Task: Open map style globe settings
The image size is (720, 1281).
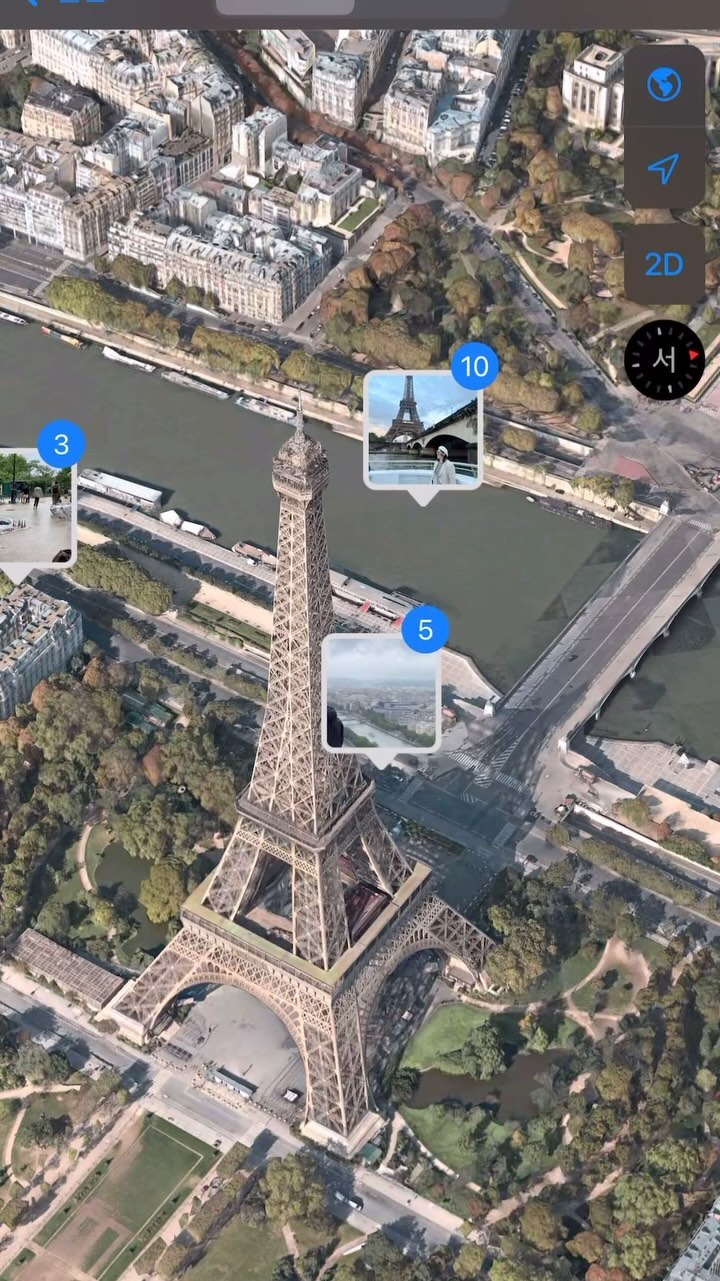Action: click(x=664, y=86)
